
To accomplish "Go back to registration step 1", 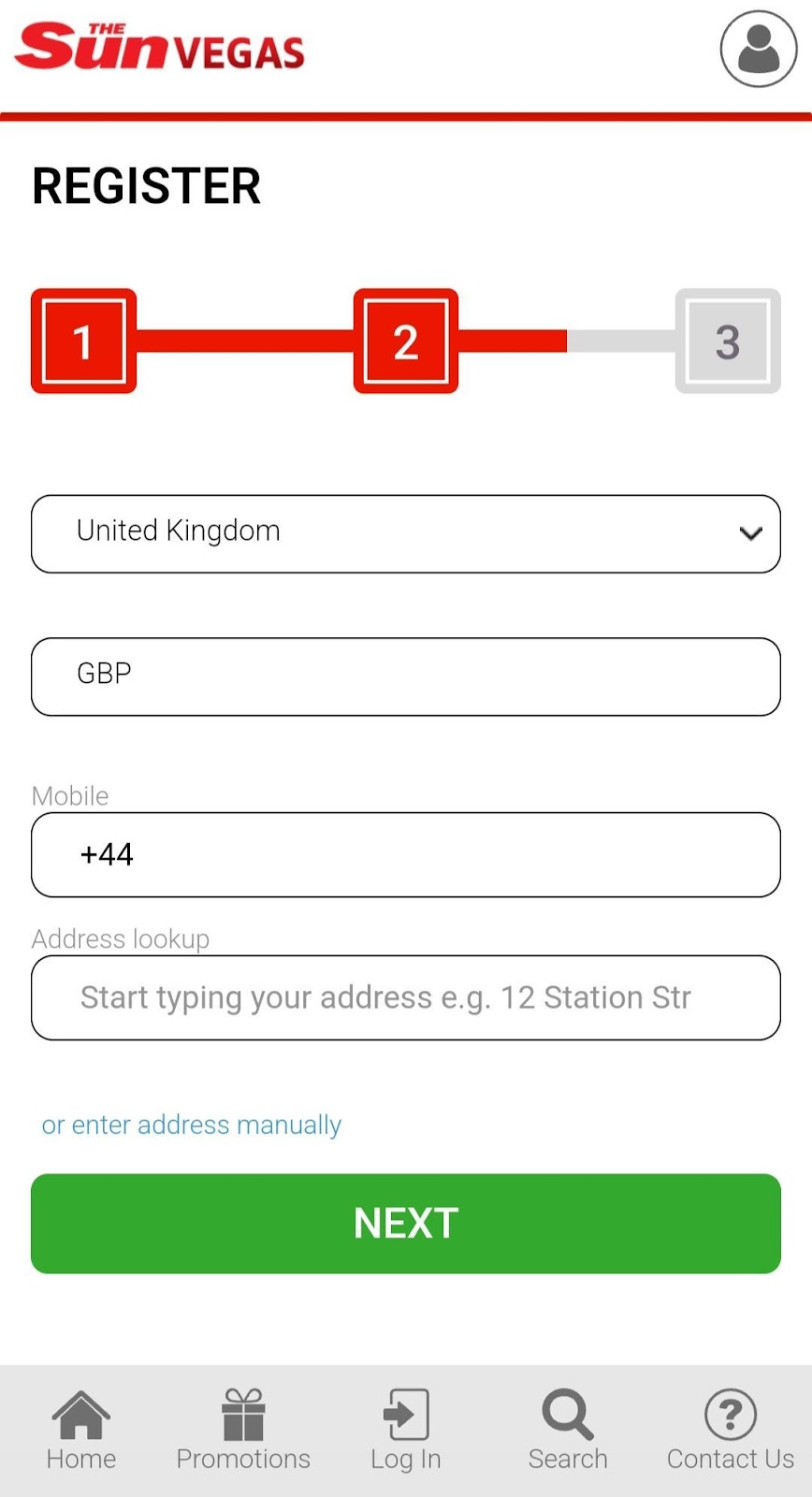I will point(84,342).
